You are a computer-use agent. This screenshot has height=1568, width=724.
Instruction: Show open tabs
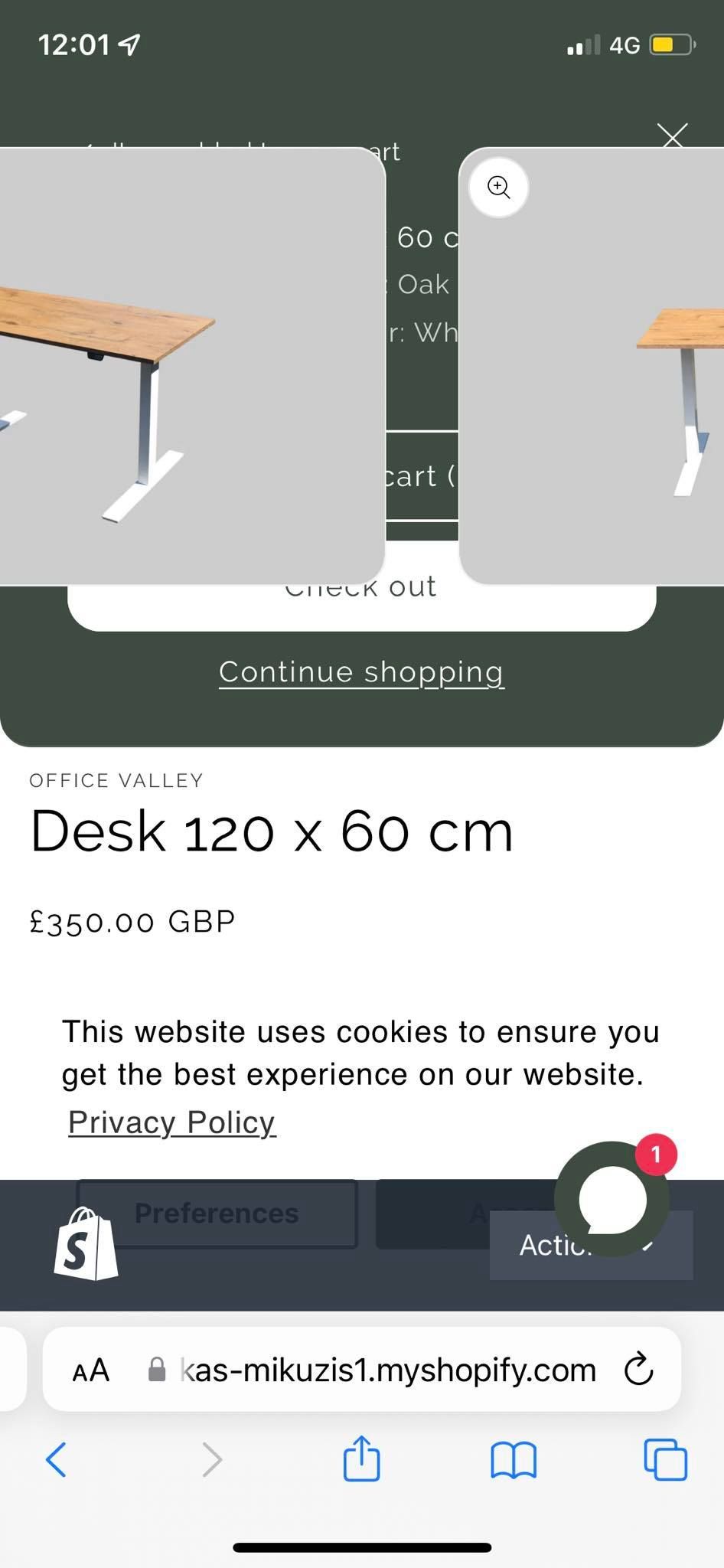[x=665, y=1459]
